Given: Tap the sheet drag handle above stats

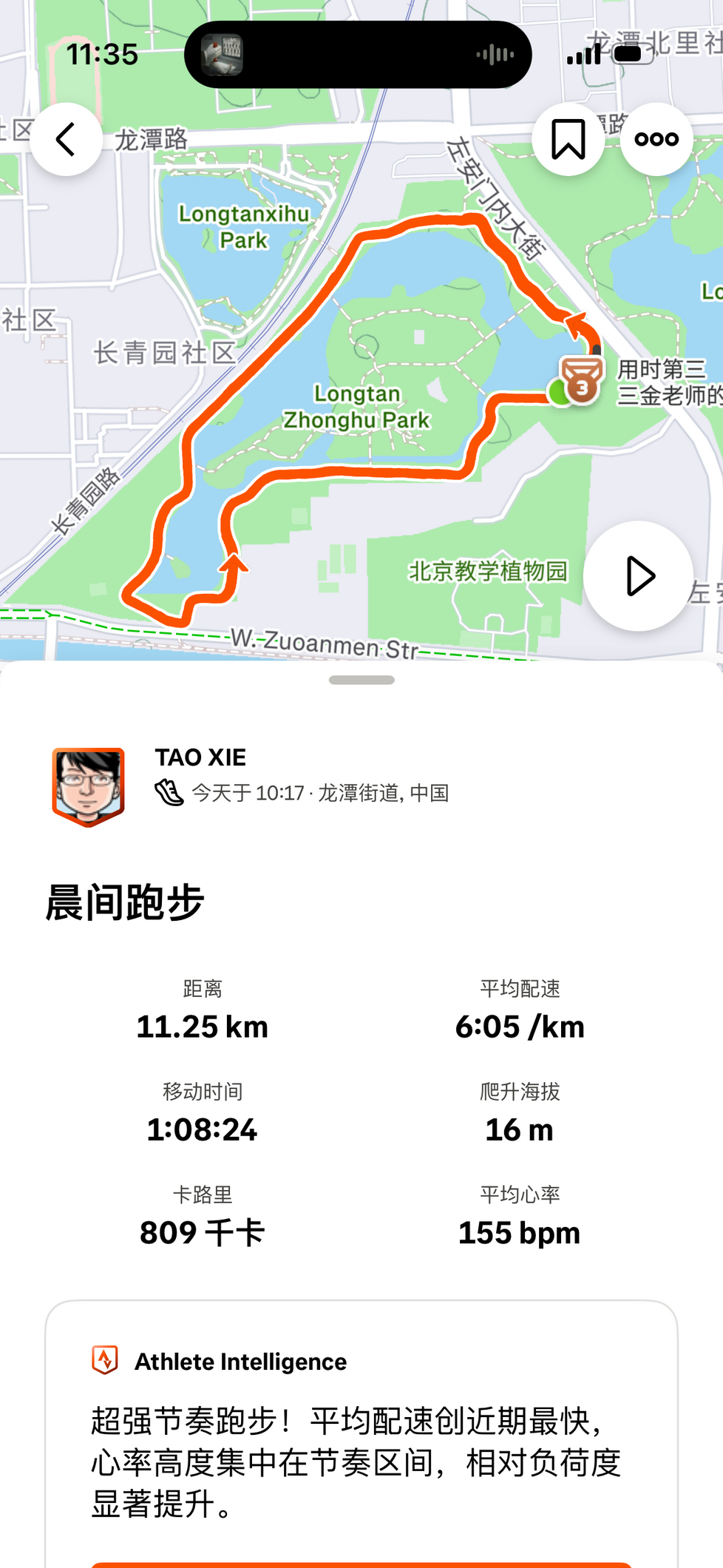Looking at the screenshot, I should pyautogui.click(x=361, y=680).
